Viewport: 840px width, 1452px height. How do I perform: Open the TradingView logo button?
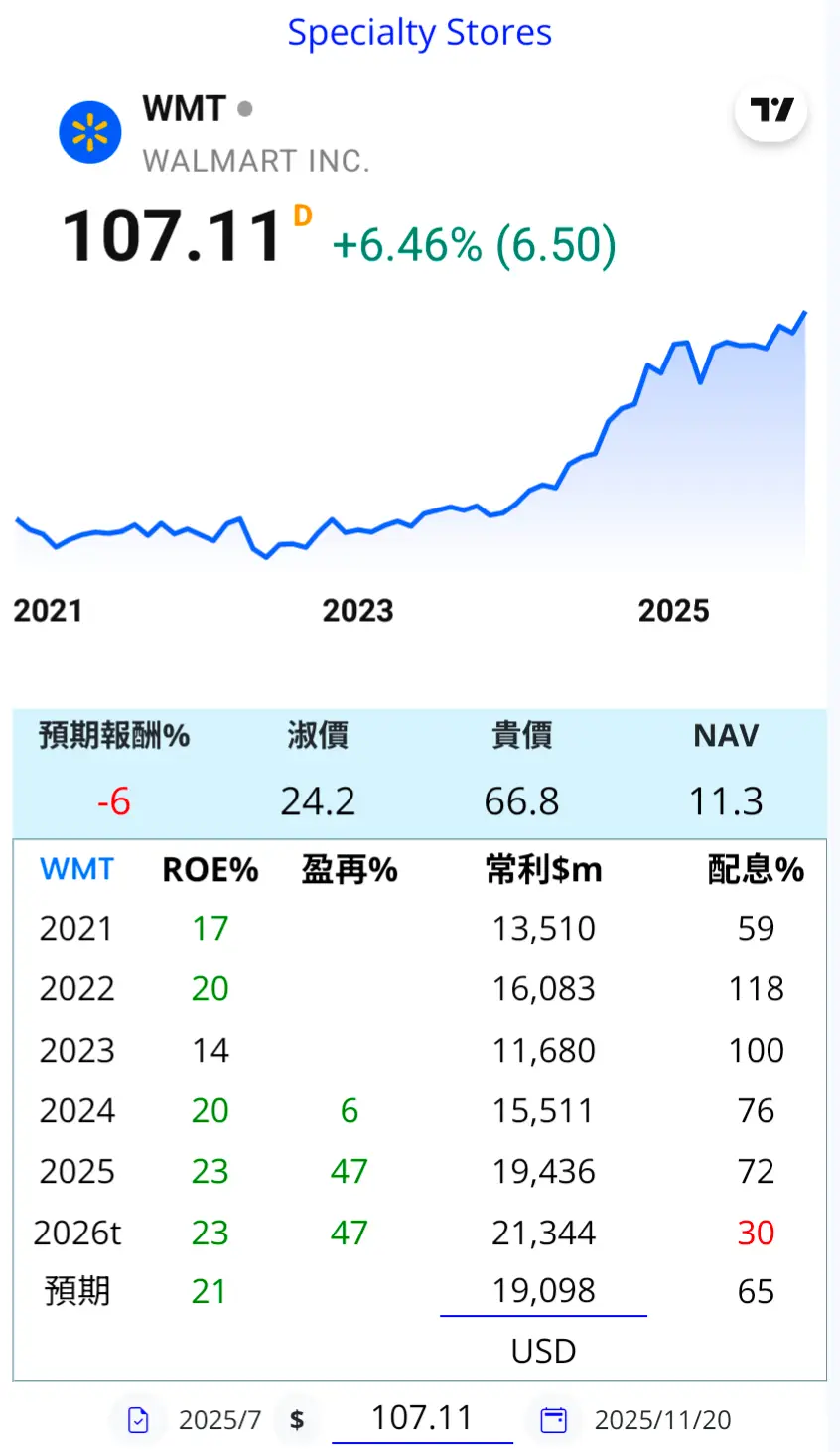pos(770,110)
